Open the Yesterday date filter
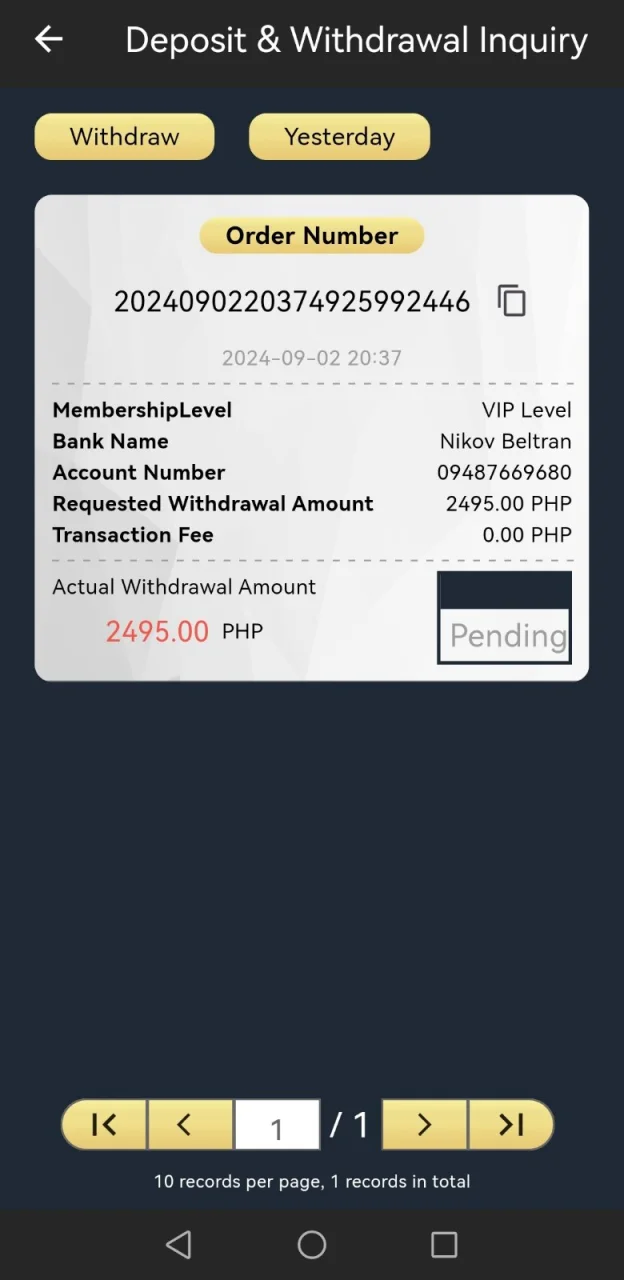This screenshot has height=1280, width=624. coord(339,137)
